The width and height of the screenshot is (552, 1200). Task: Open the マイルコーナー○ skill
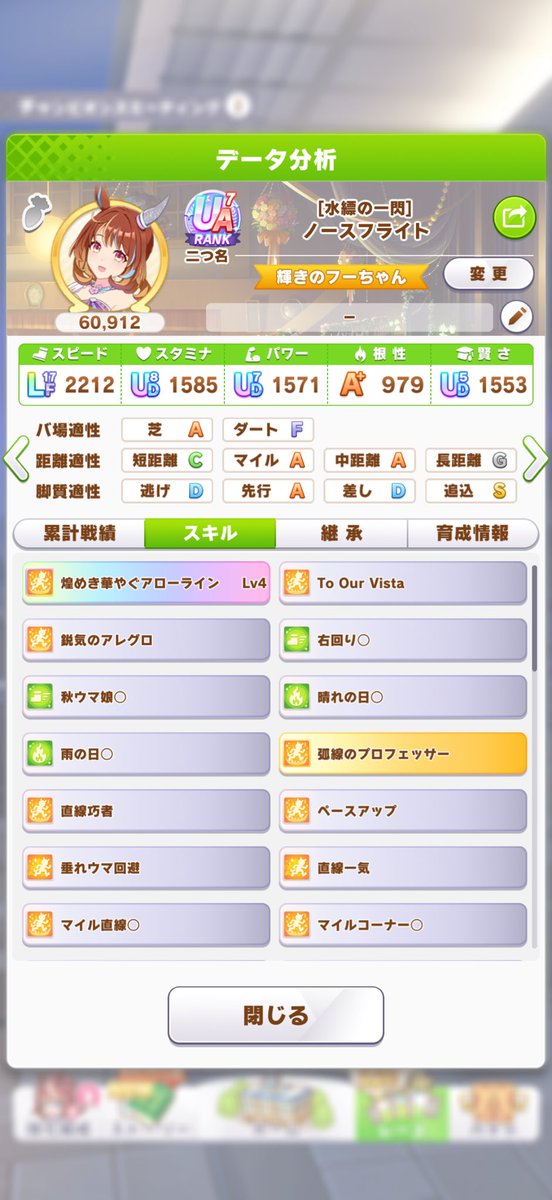click(x=403, y=925)
